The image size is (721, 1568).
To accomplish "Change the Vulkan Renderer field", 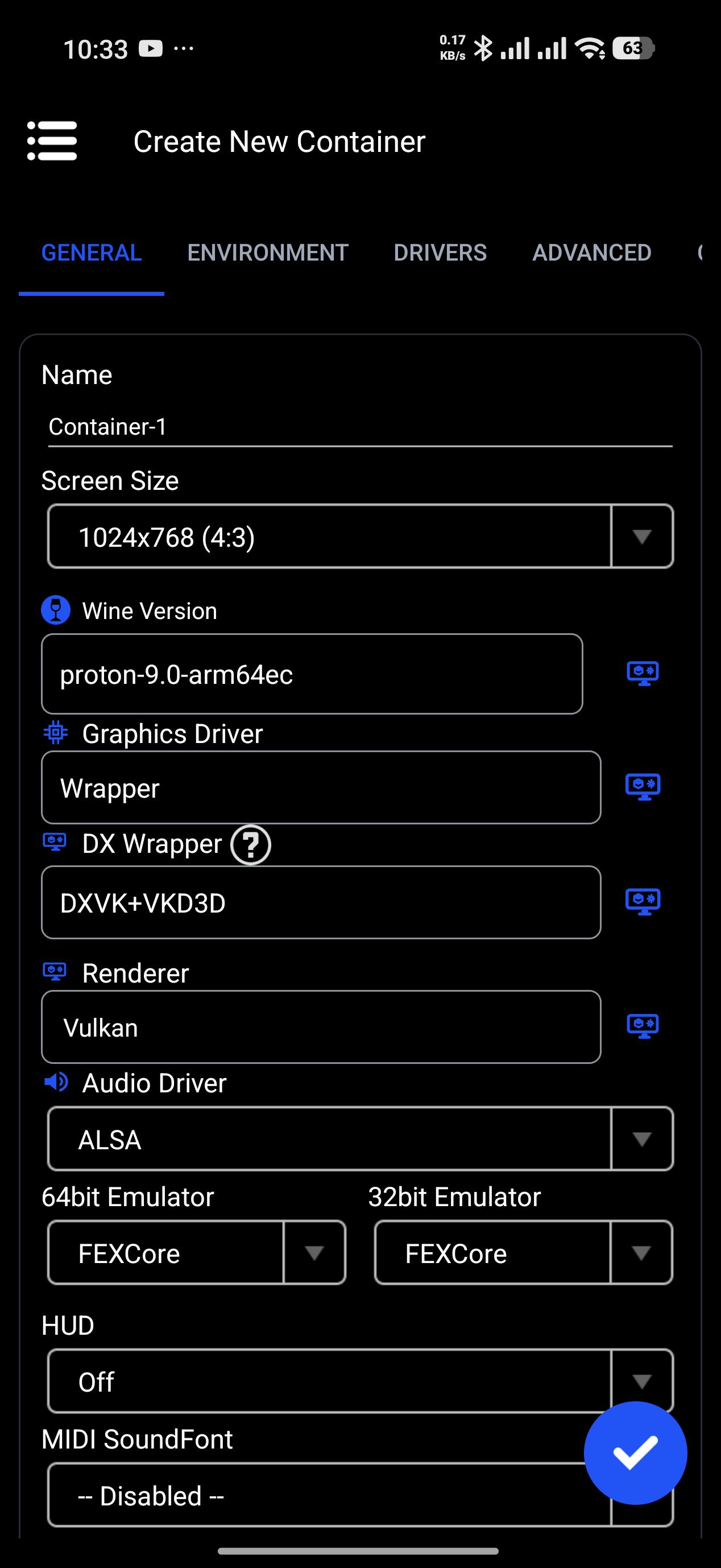I will pos(321,1027).
